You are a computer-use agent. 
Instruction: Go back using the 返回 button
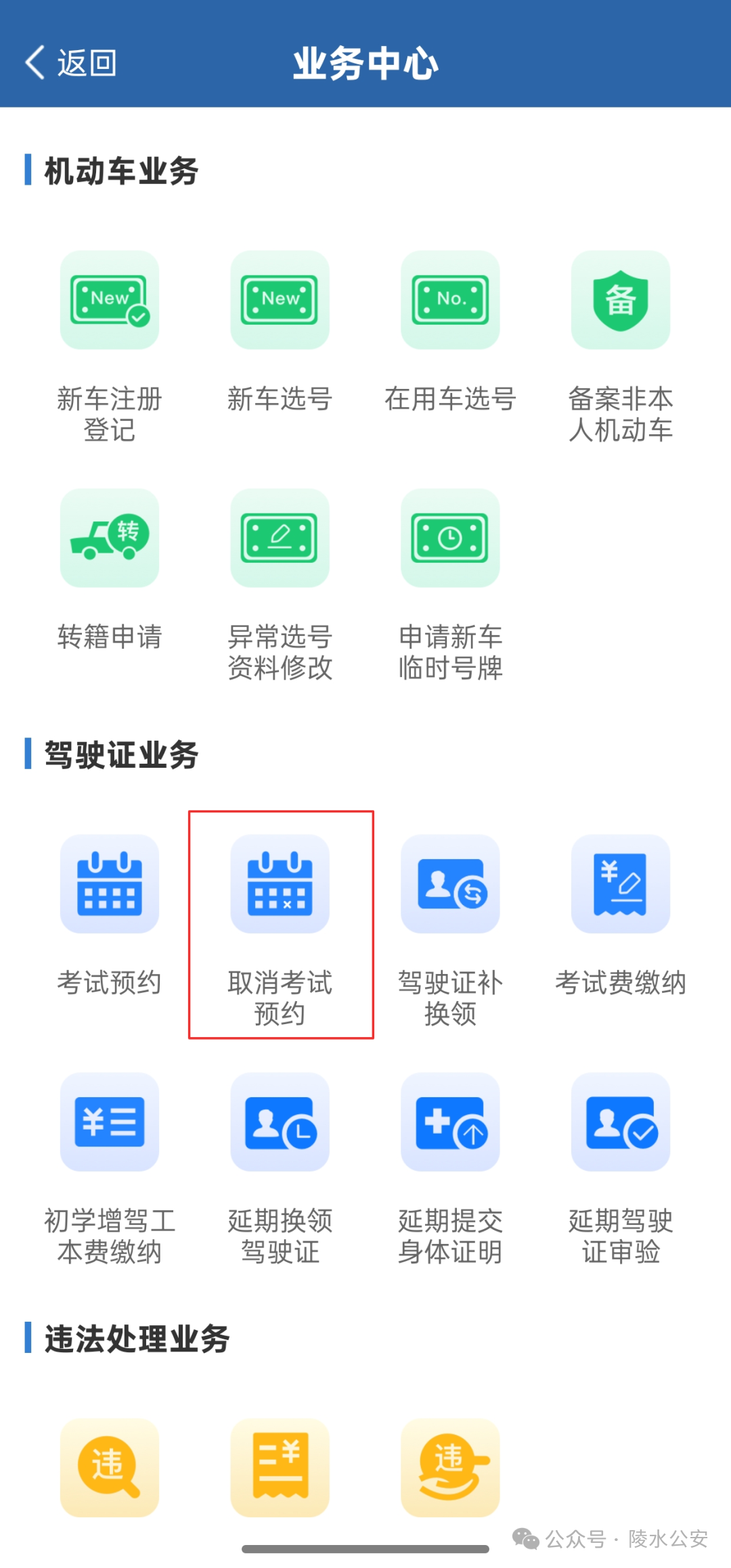71,64
